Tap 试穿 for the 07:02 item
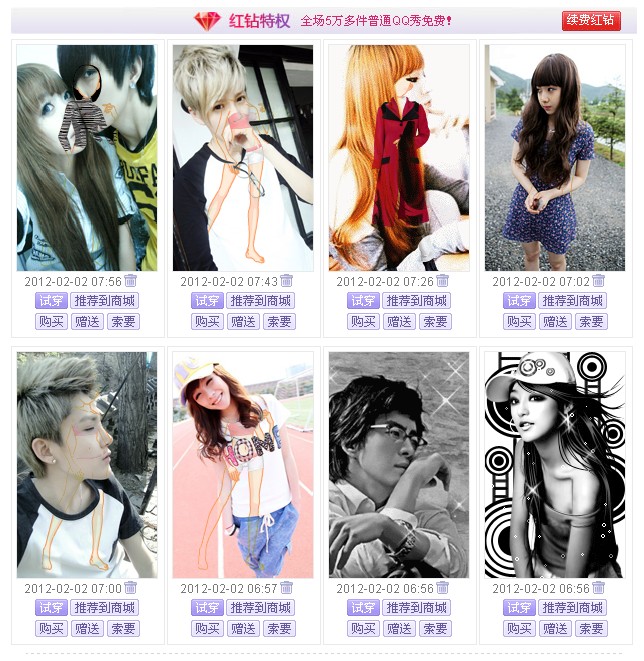The image size is (644, 661). (519, 301)
